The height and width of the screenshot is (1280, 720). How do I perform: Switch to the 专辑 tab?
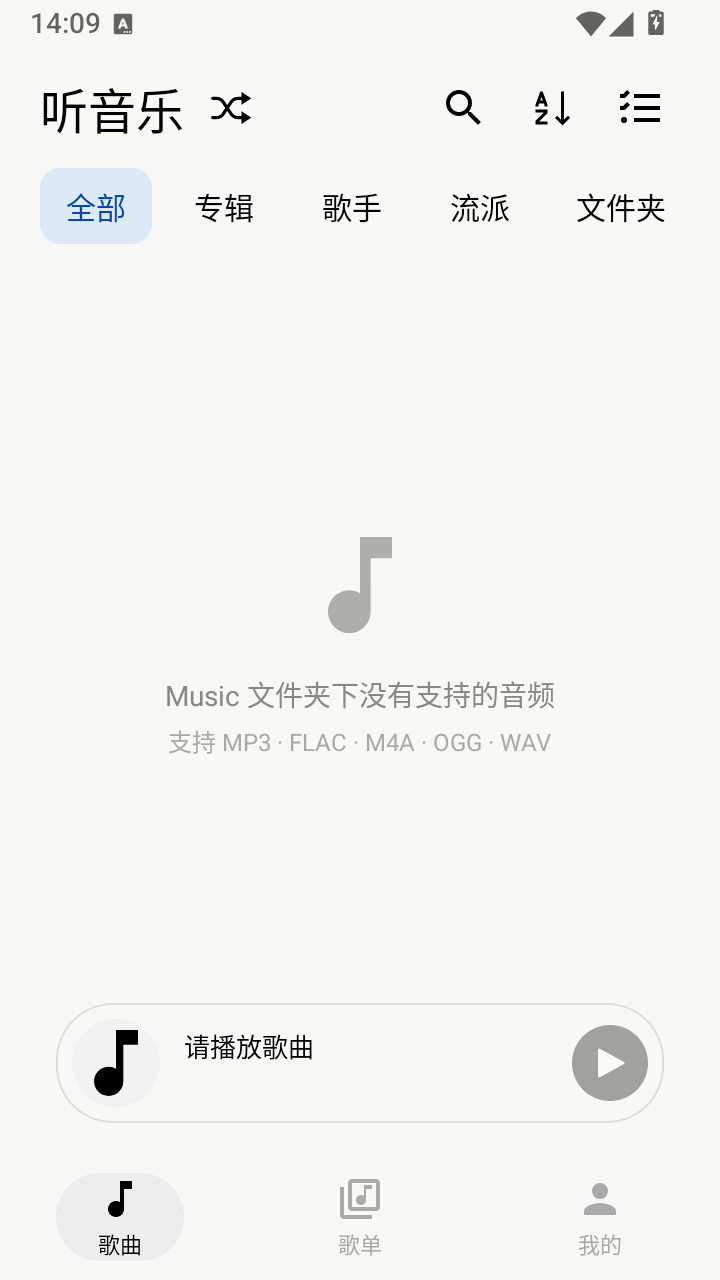tap(224, 208)
